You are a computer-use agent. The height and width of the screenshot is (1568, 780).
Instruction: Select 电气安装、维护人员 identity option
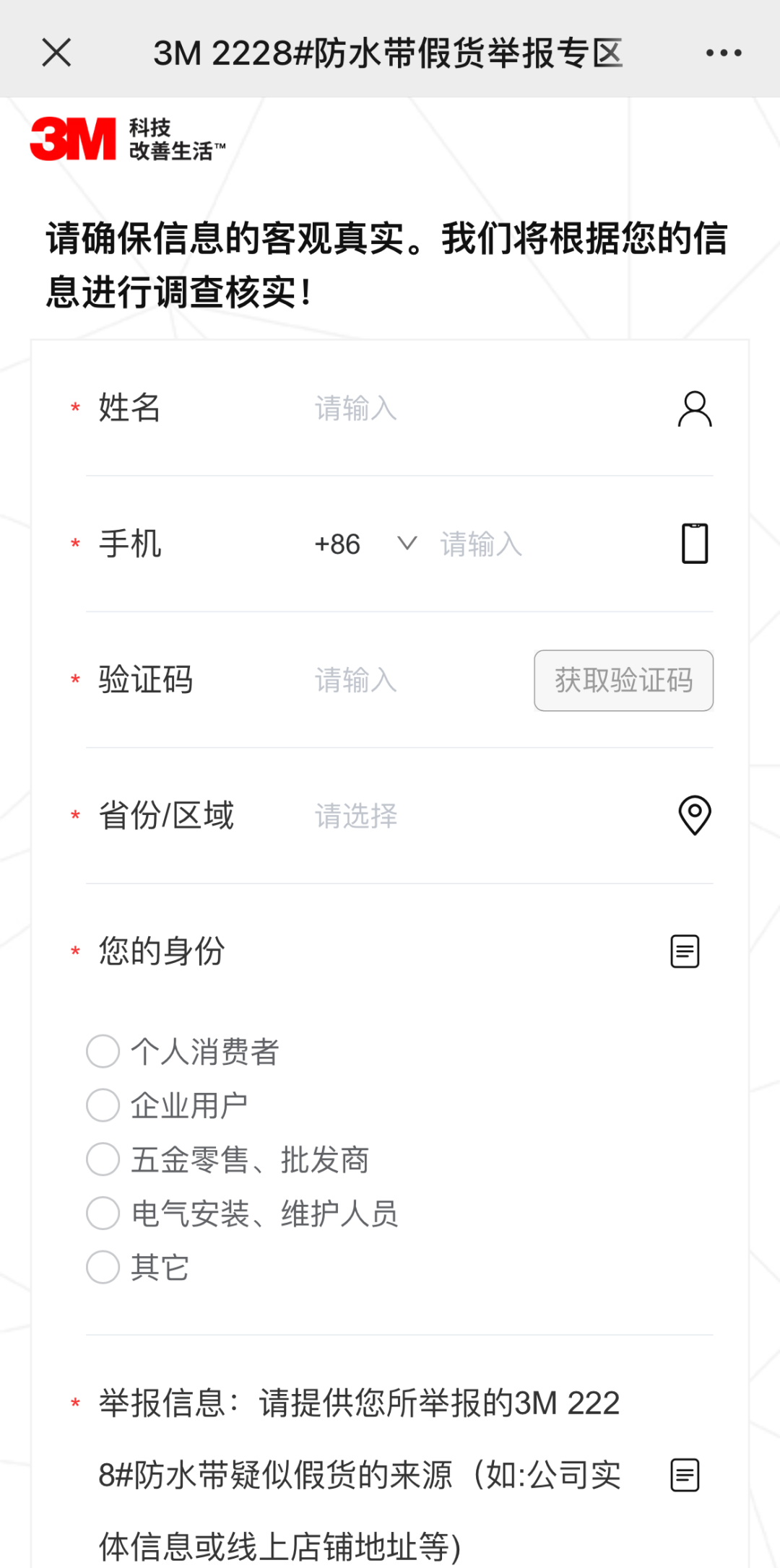click(103, 1213)
